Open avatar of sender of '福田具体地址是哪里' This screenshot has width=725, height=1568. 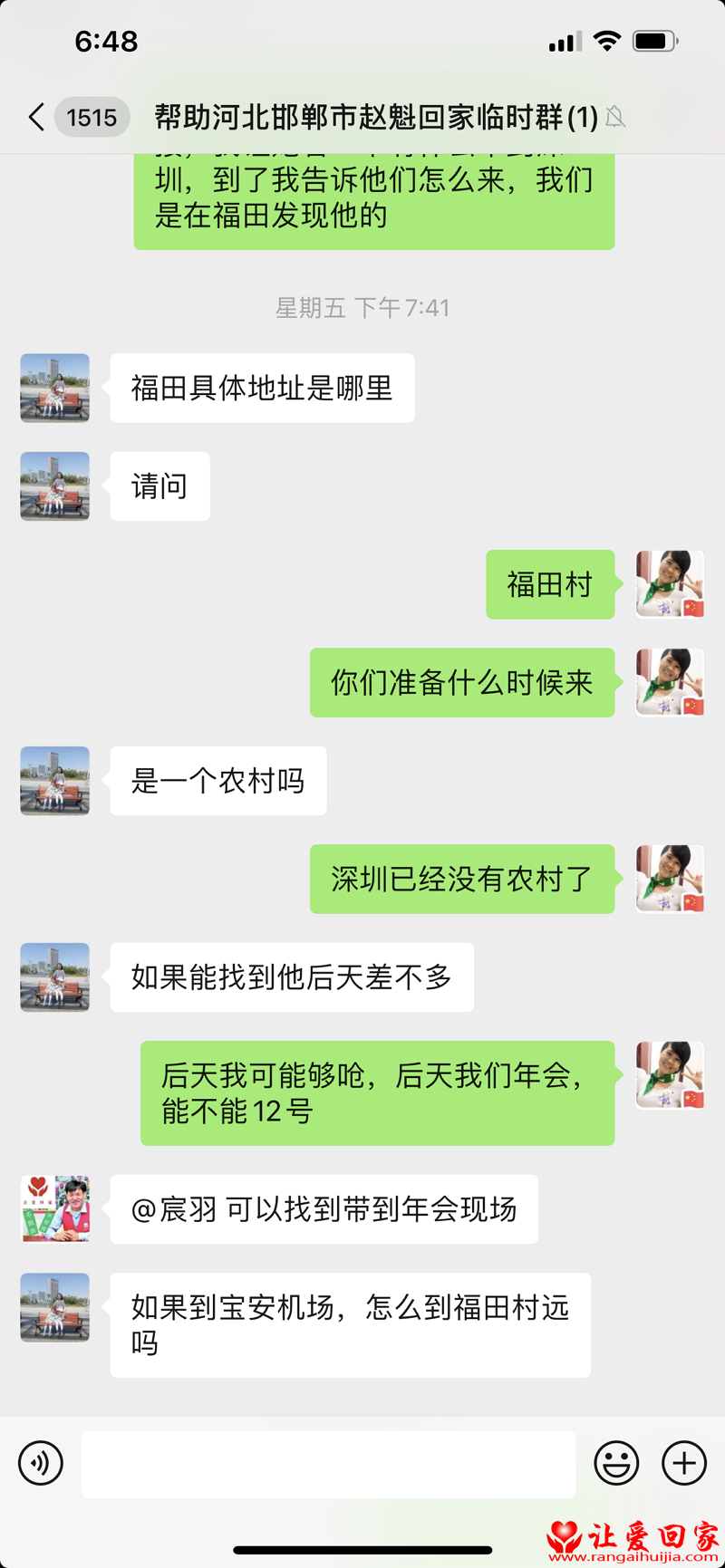tap(55, 388)
